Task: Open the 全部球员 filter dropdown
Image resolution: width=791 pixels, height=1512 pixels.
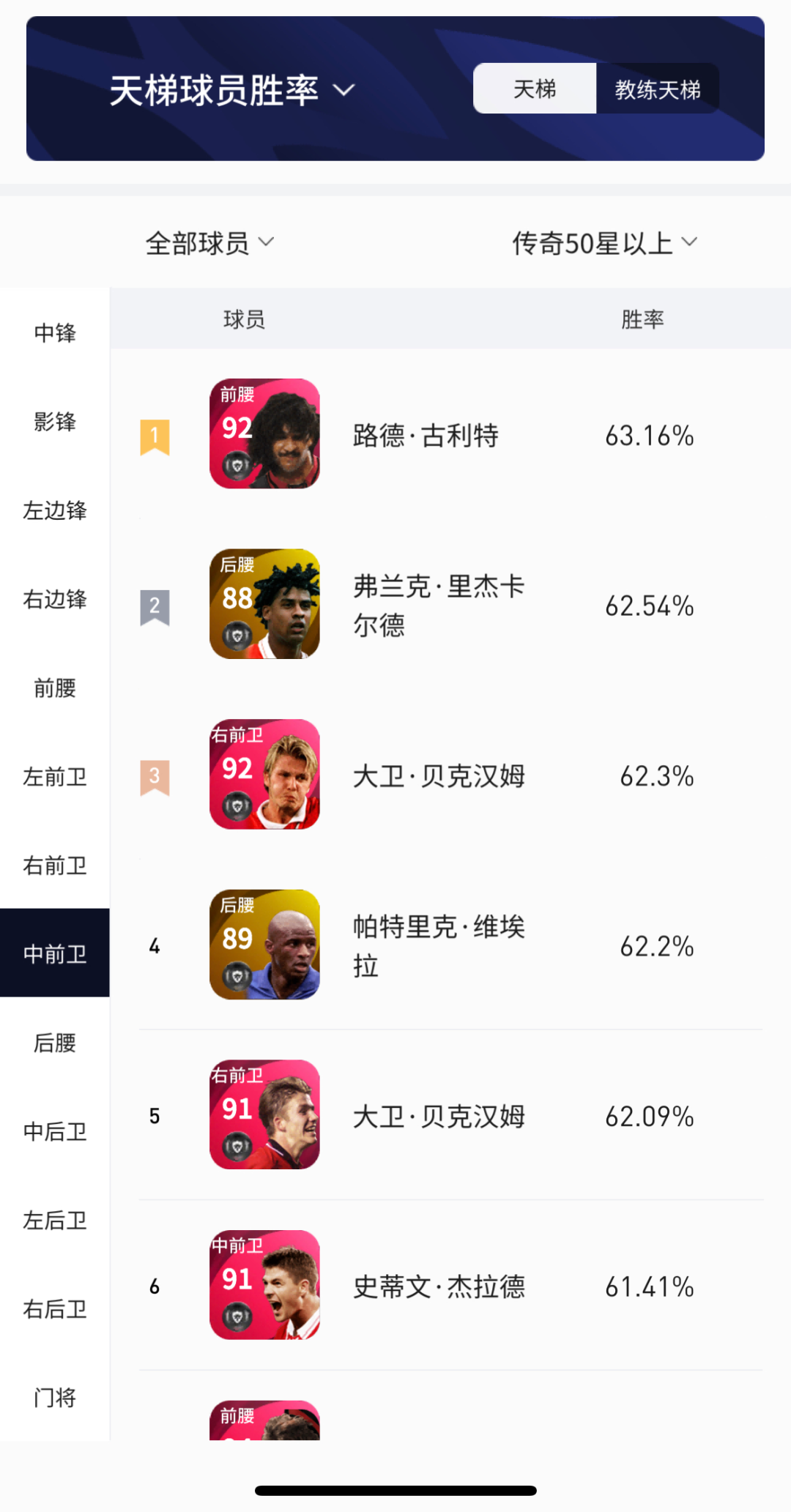Action: coord(209,243)
